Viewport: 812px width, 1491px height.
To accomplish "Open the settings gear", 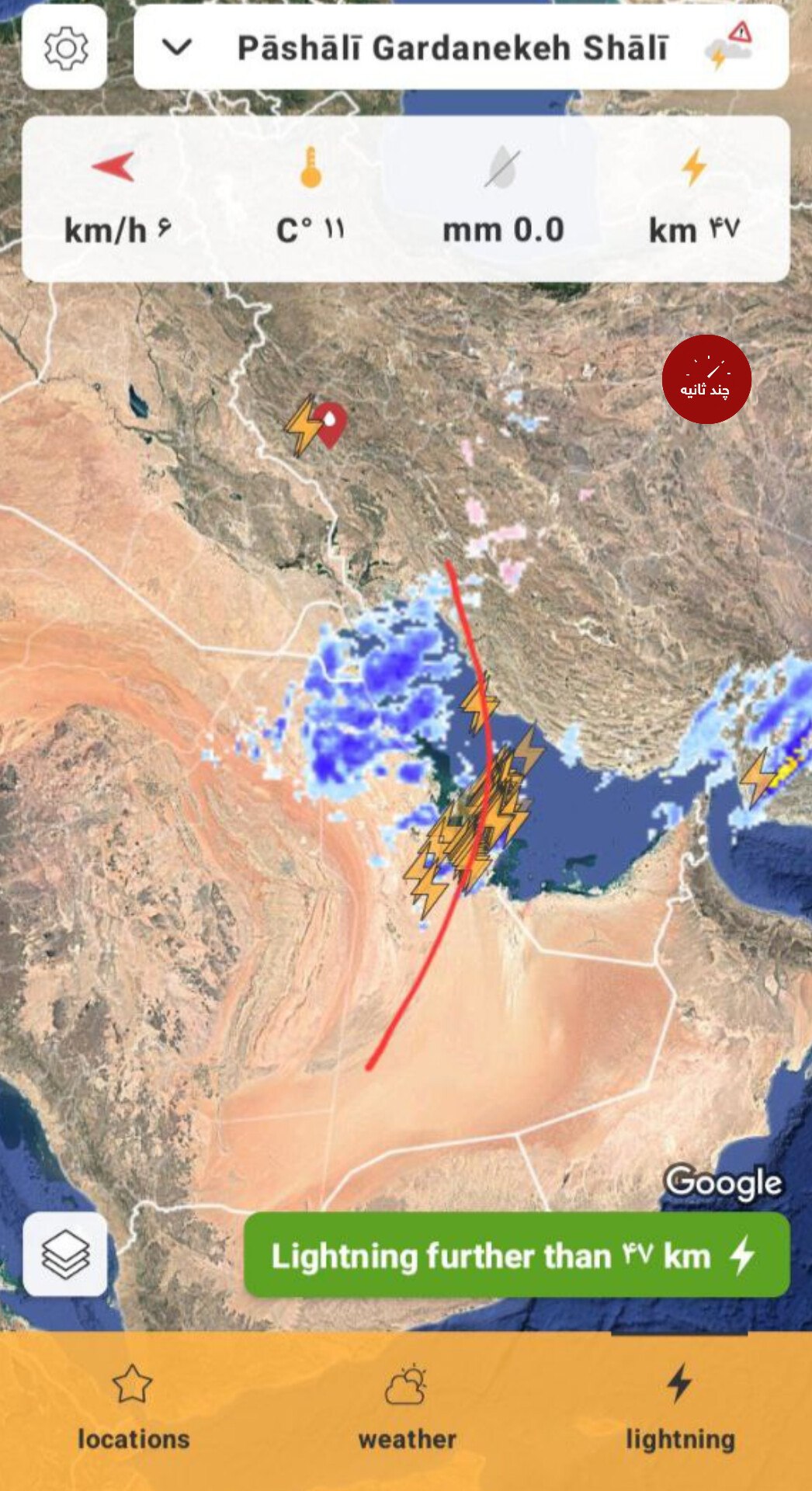I will point(65,48).
